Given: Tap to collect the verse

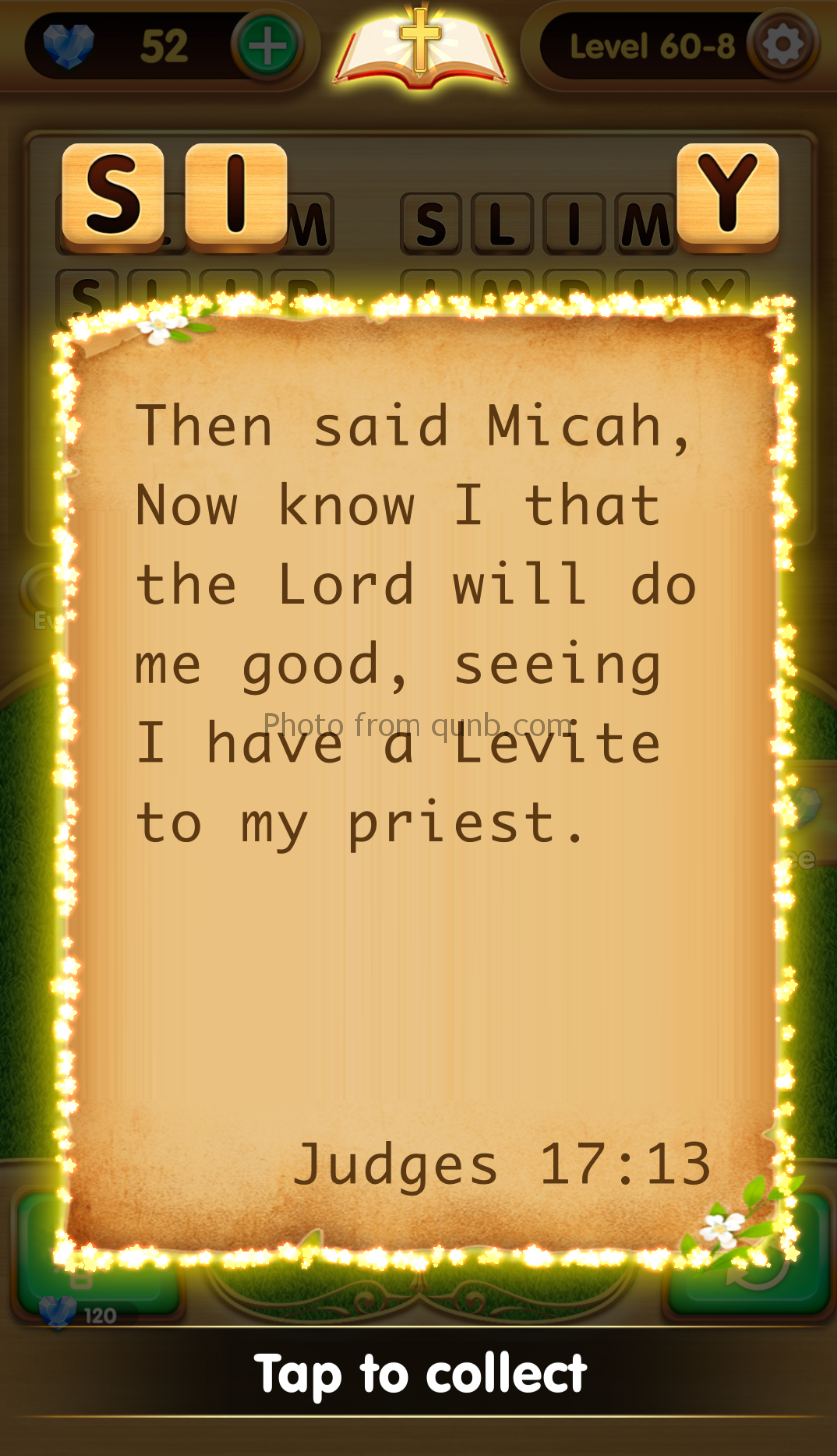Looking at the screenshot, I should click(419, 1374).
